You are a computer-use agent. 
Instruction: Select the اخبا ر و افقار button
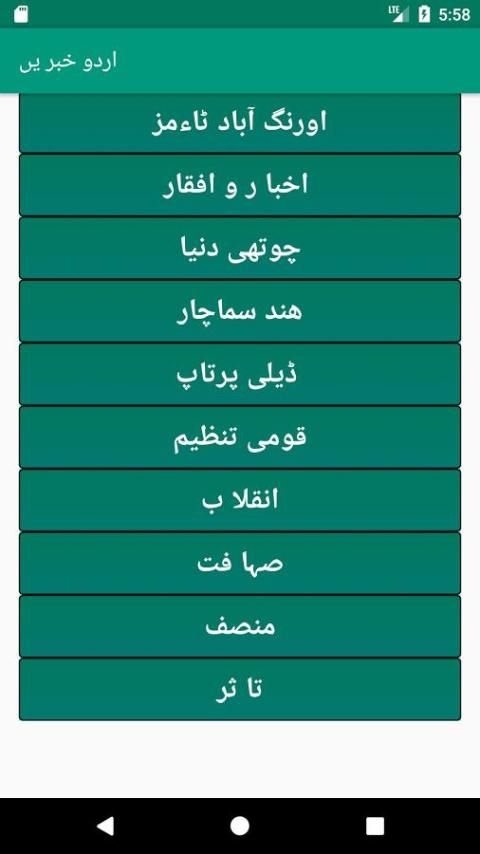(x=240, y=185)
